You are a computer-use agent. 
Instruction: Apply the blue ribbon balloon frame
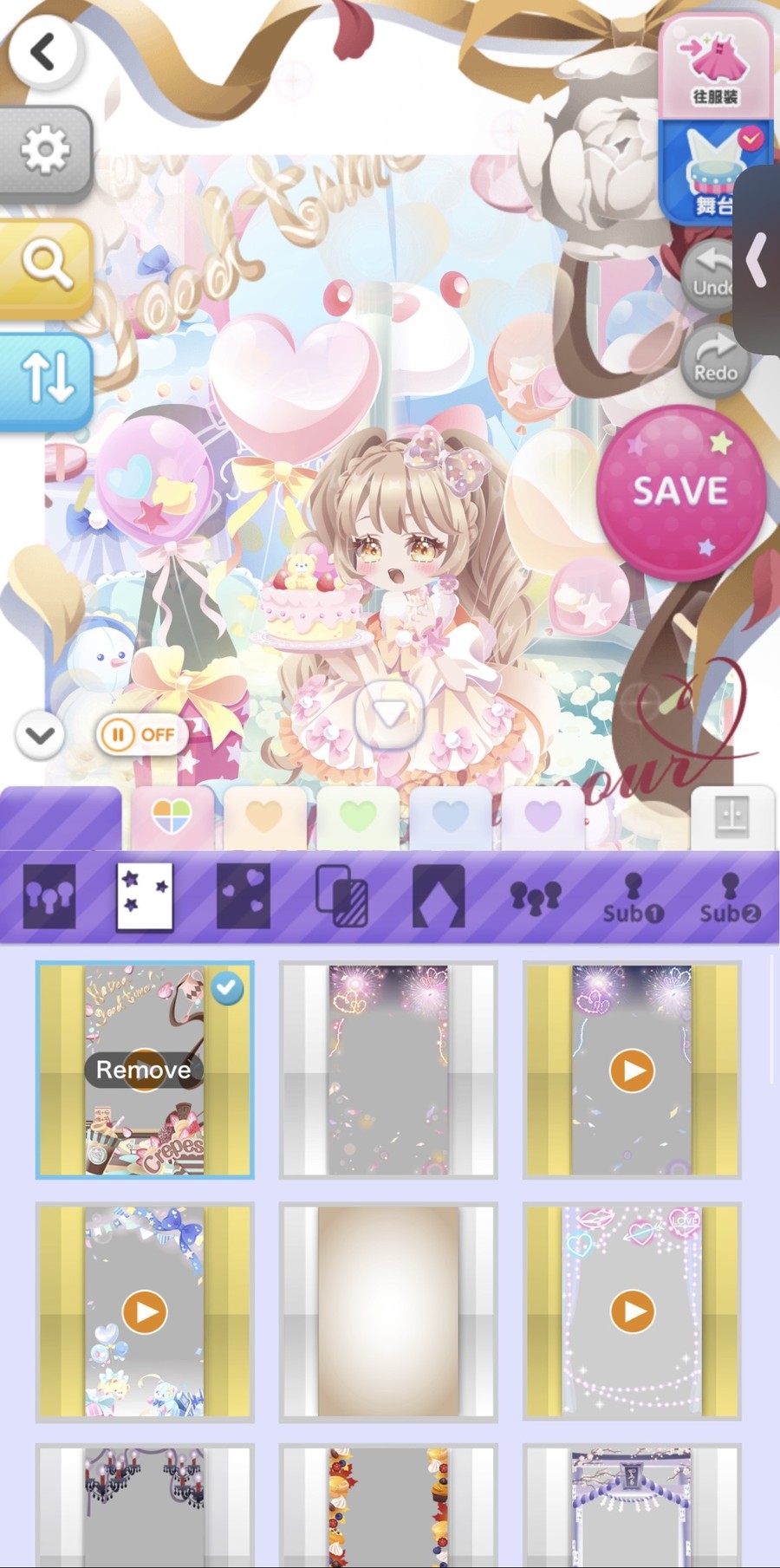coord(145,1311)
